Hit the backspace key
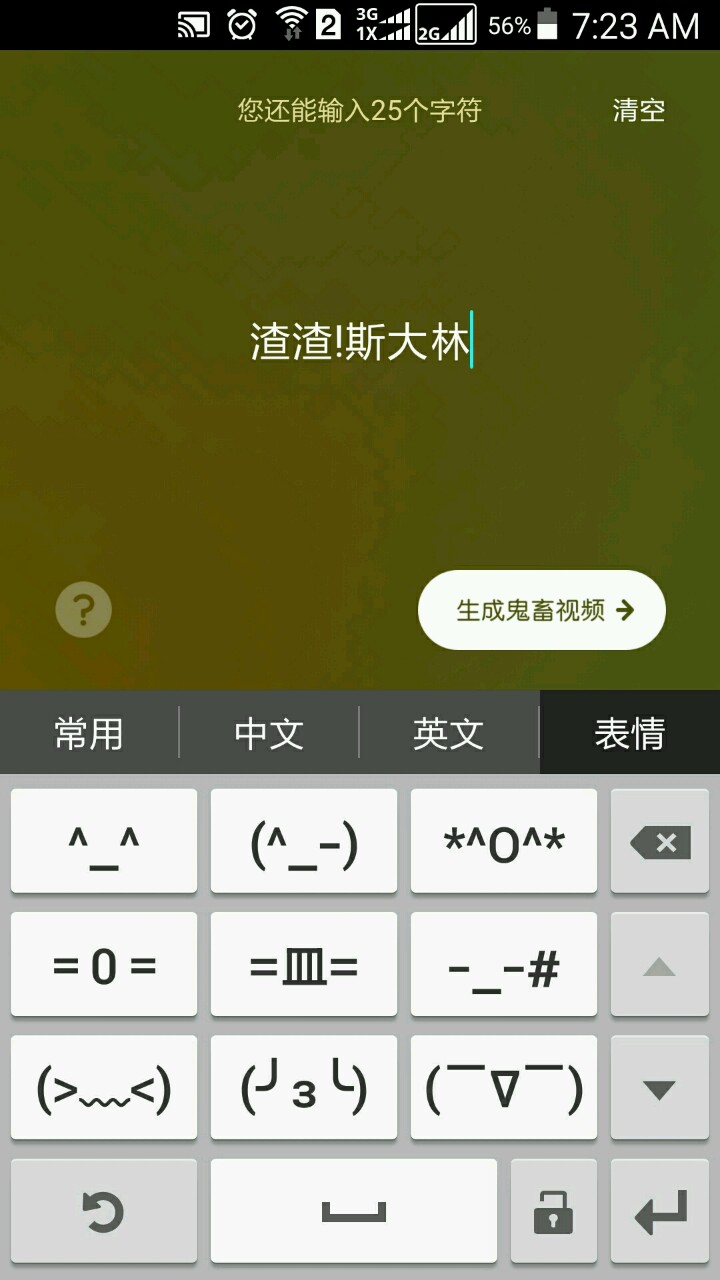The image size is (720, 1280). click(660, 842)
